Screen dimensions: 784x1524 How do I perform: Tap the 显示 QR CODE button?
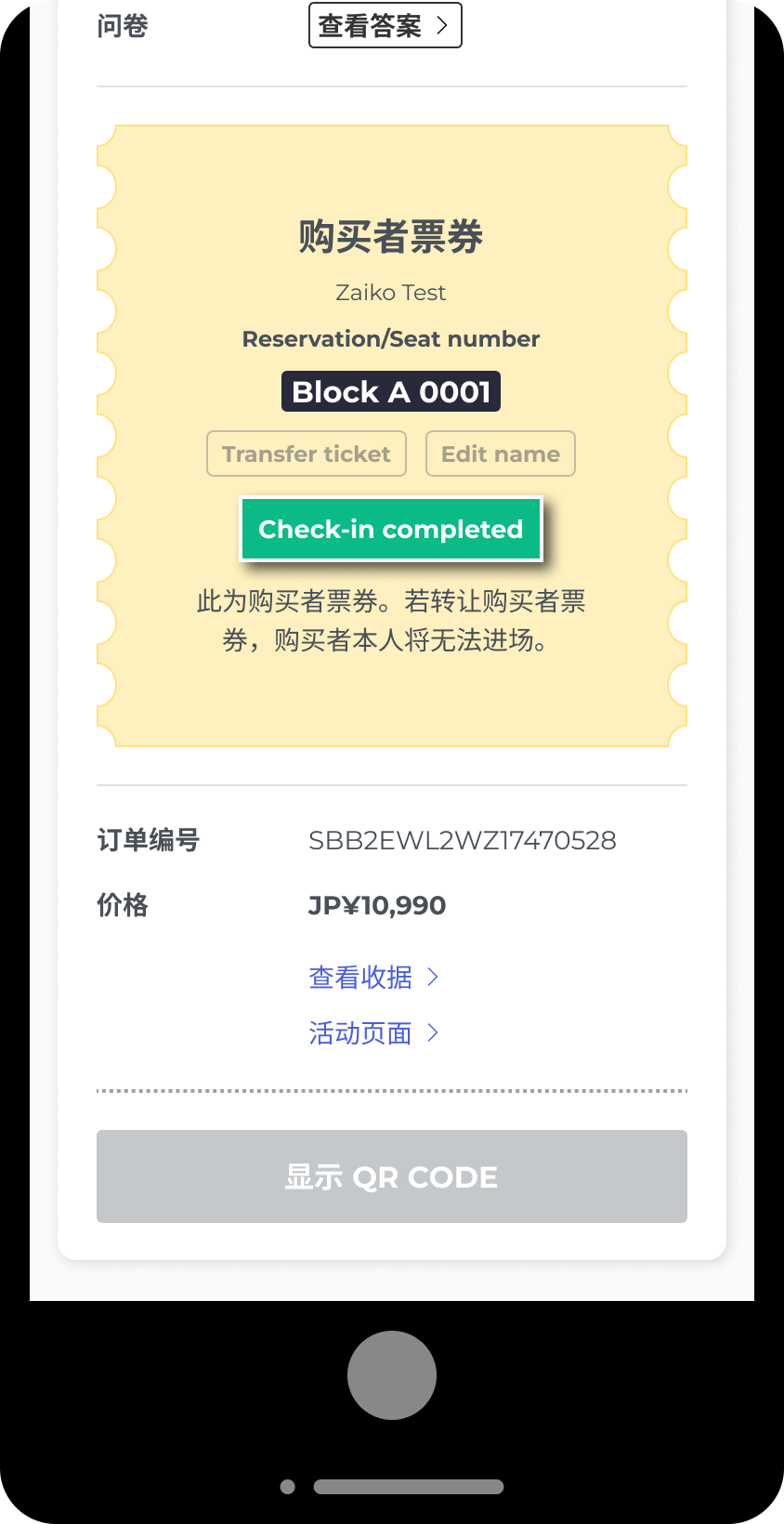[x=391, y=1176]
